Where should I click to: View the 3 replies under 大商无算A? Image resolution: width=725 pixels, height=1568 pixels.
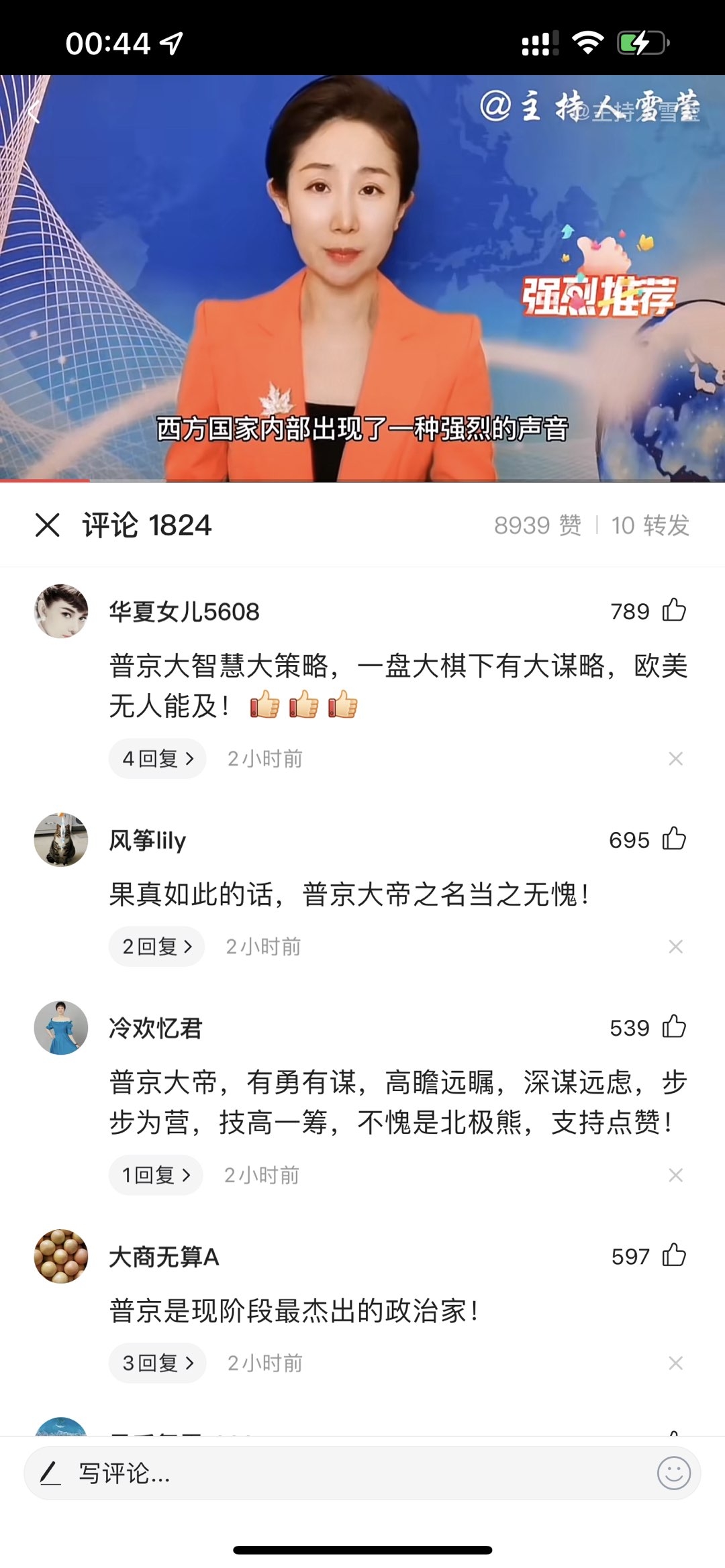pos(157,1363)
